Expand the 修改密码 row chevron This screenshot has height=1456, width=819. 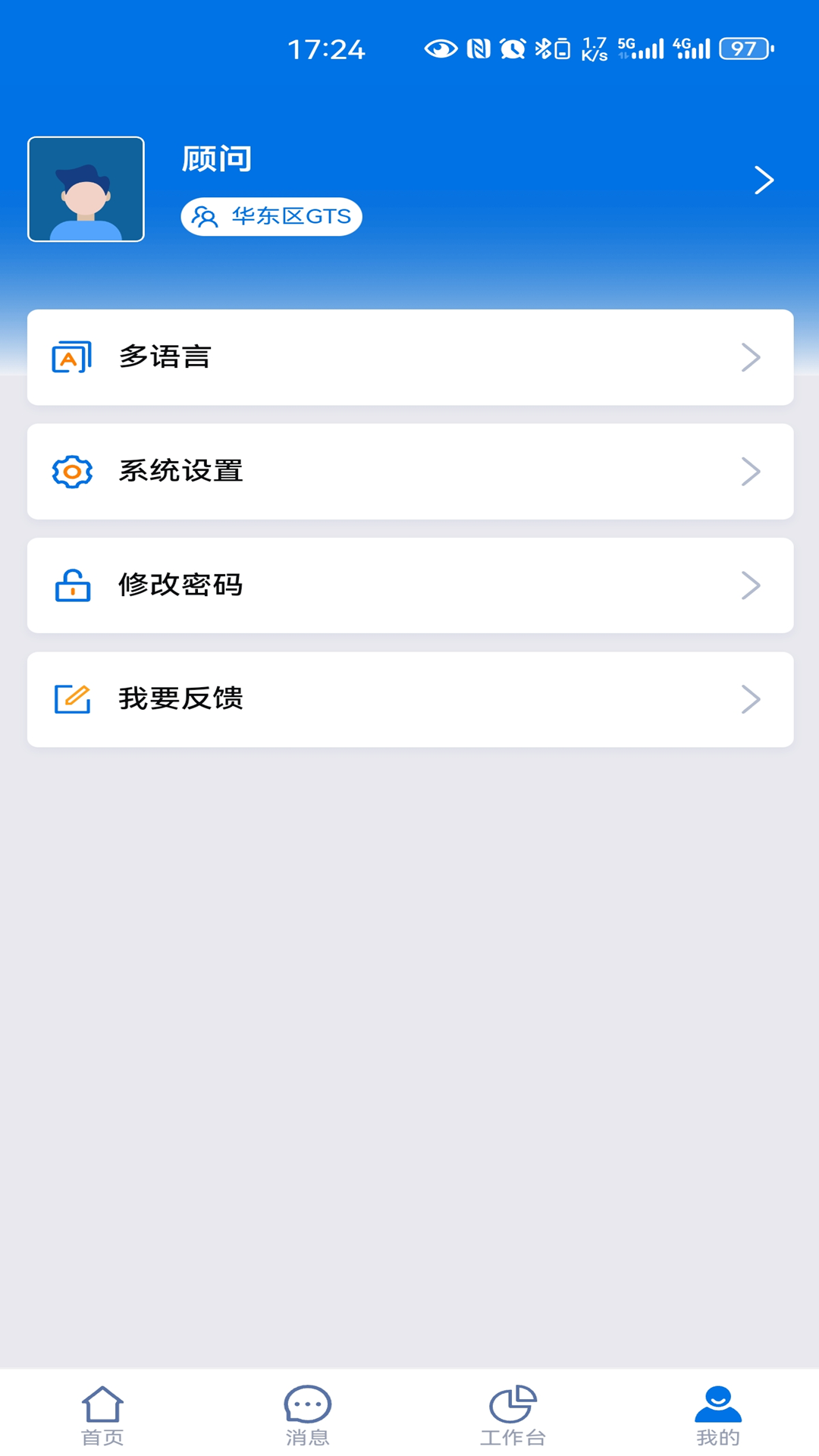click(x=750, y=585)
